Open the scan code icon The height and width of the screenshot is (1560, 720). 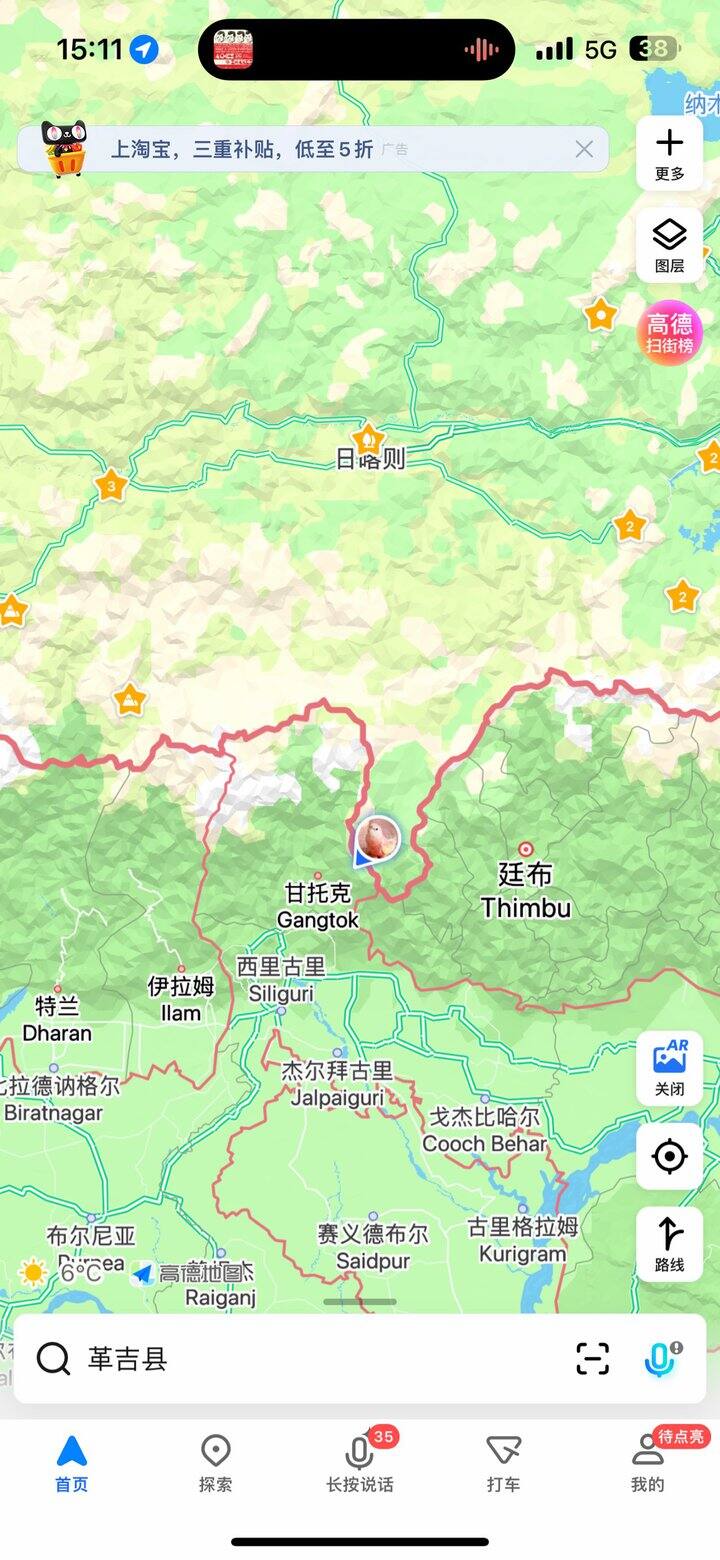(x=593, y=1359)
